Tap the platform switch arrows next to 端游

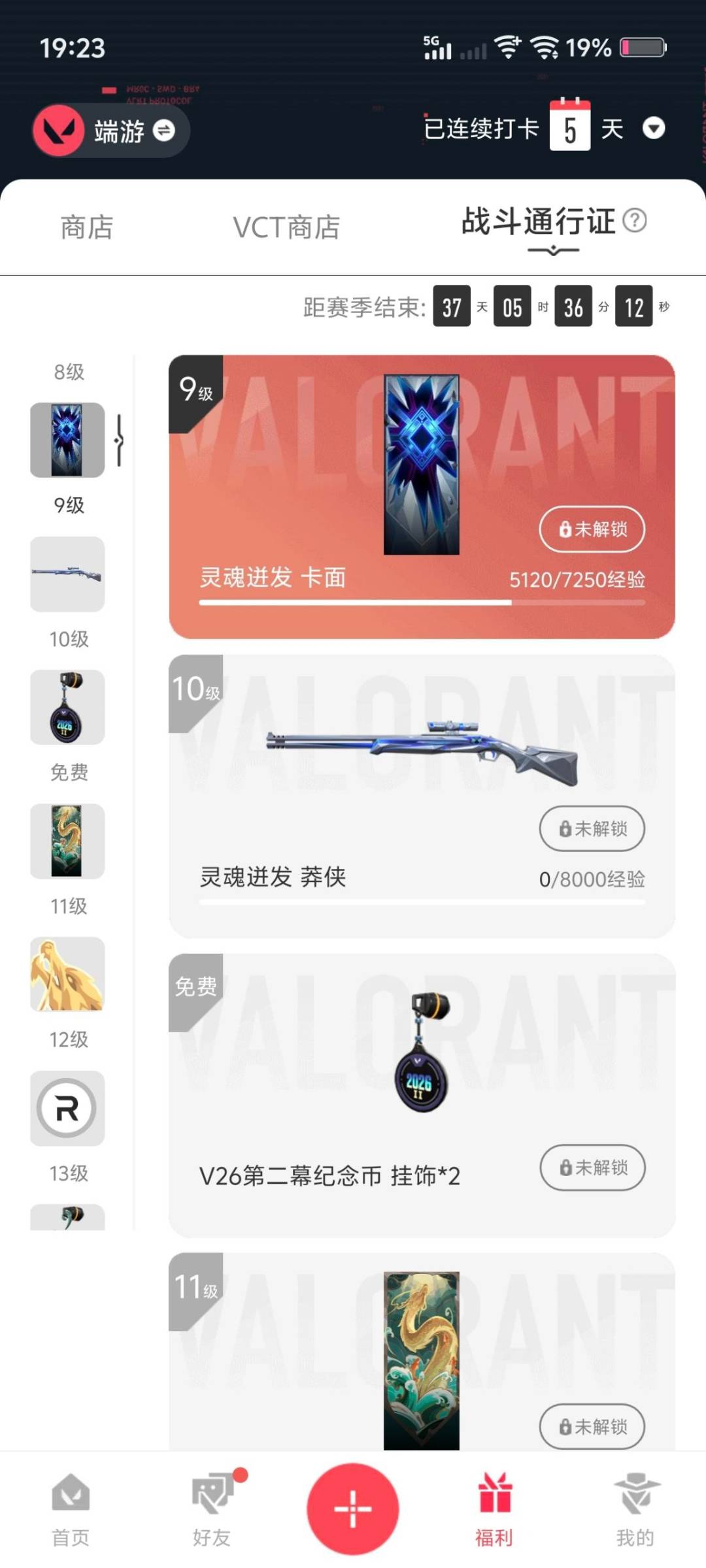(x=163, y=131)
